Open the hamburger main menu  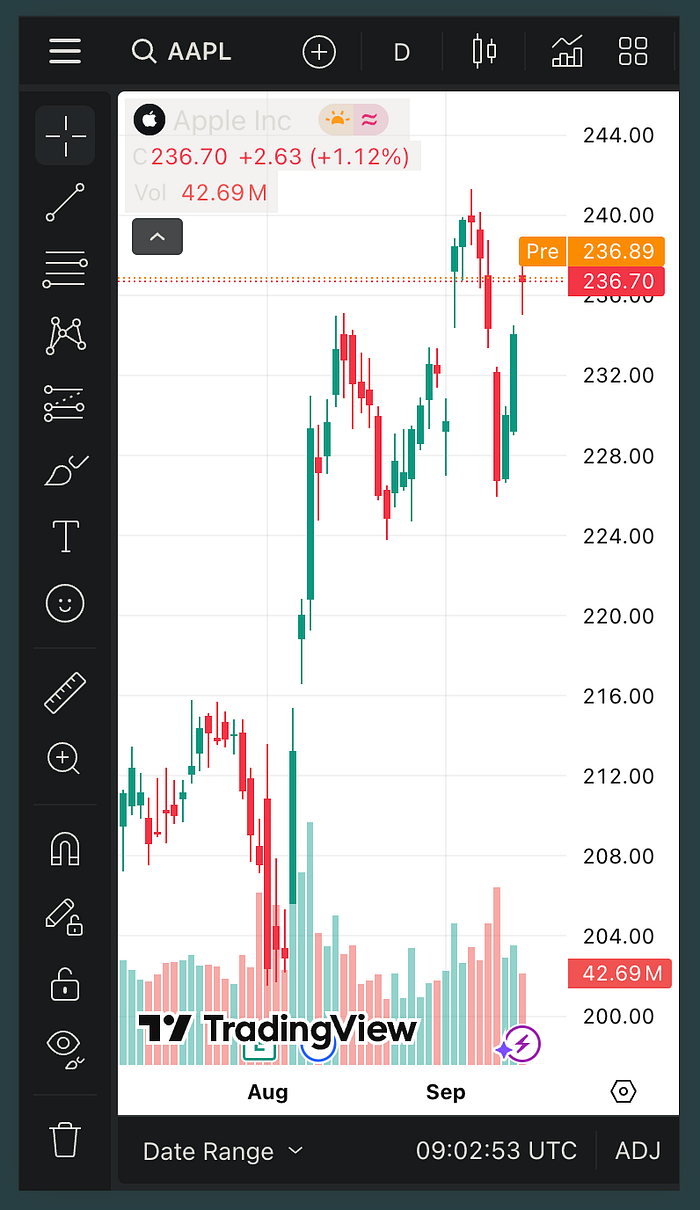pos(65,51)
